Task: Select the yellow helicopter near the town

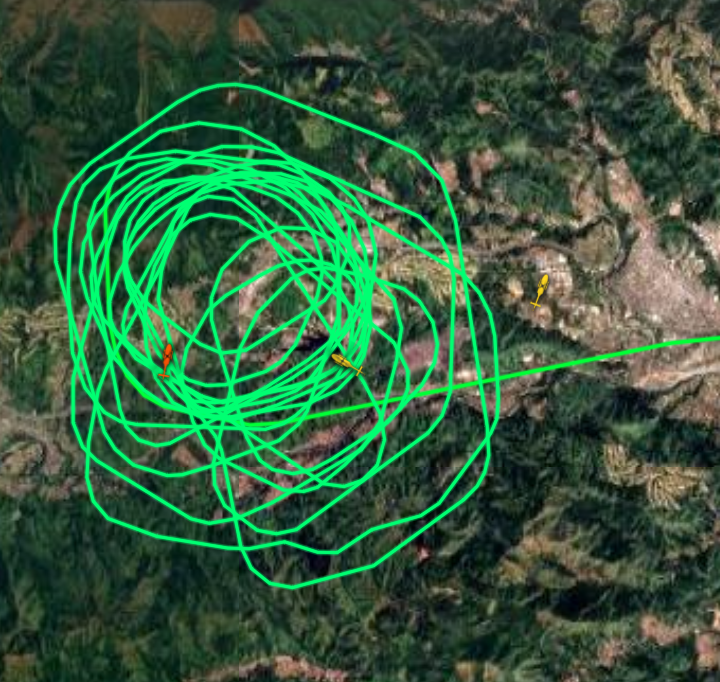Action: pyautogui.click(x=540, y=289)
